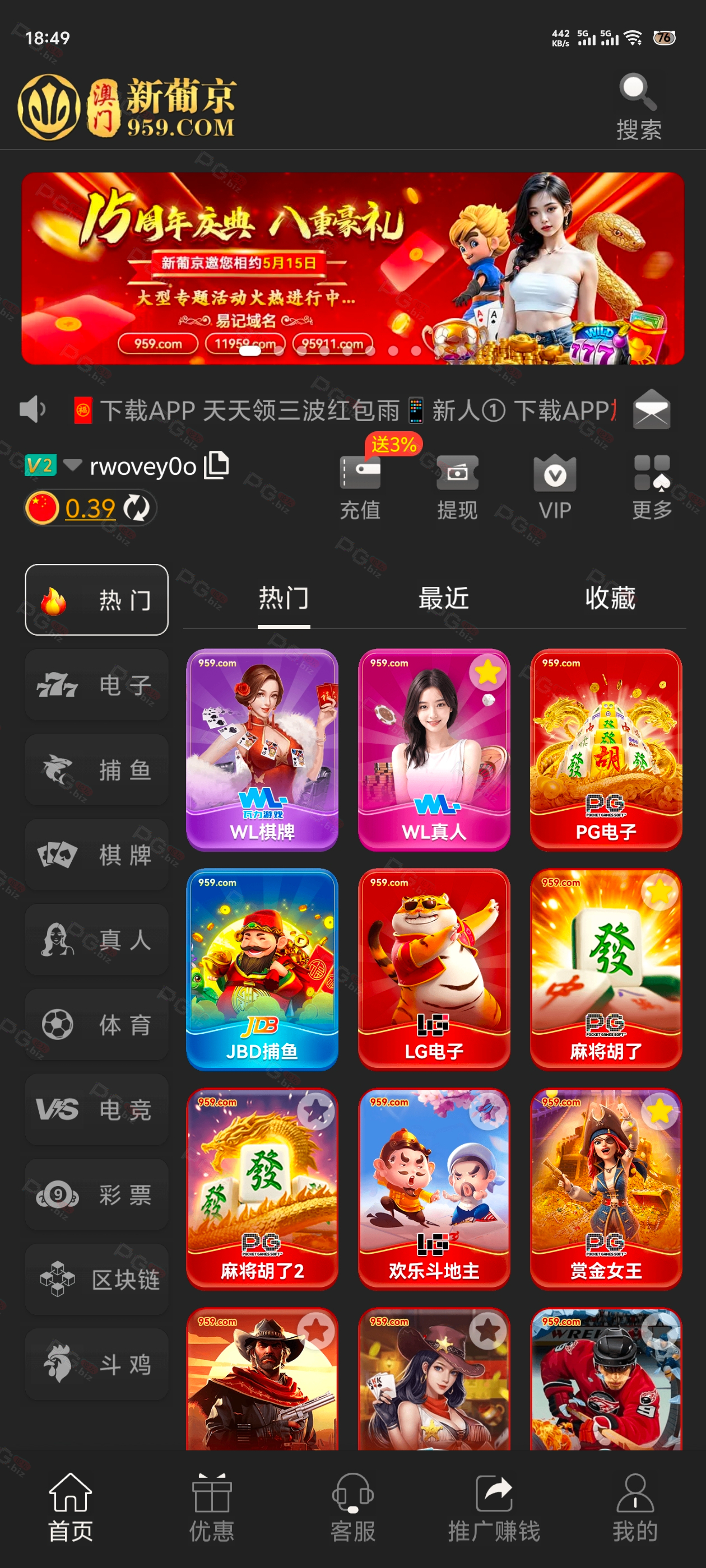The height and width of the screenshot is (1568, 706).
Task: Refresh the 0.39 balance
Action: [137, 508]
